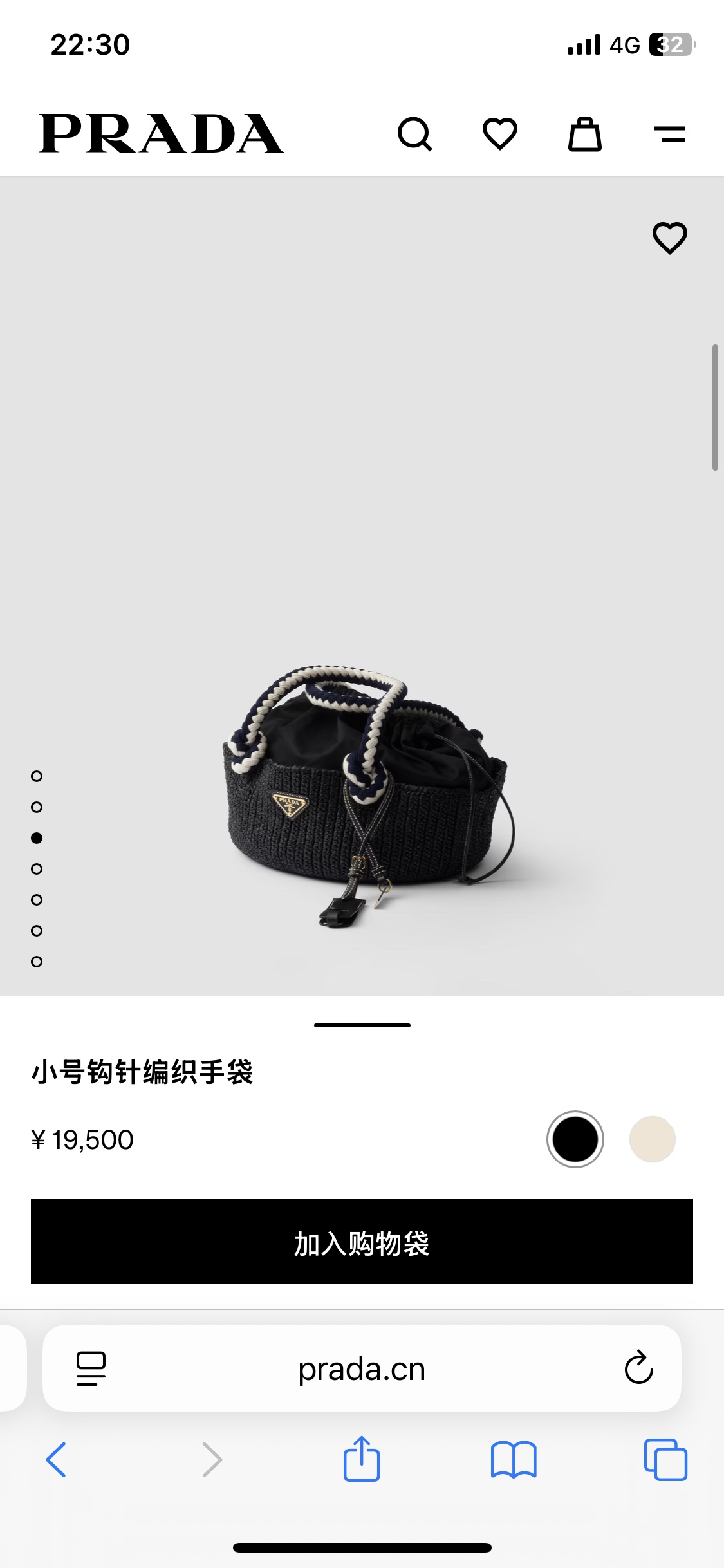Show all open Safari tabs

point(665,1459)
